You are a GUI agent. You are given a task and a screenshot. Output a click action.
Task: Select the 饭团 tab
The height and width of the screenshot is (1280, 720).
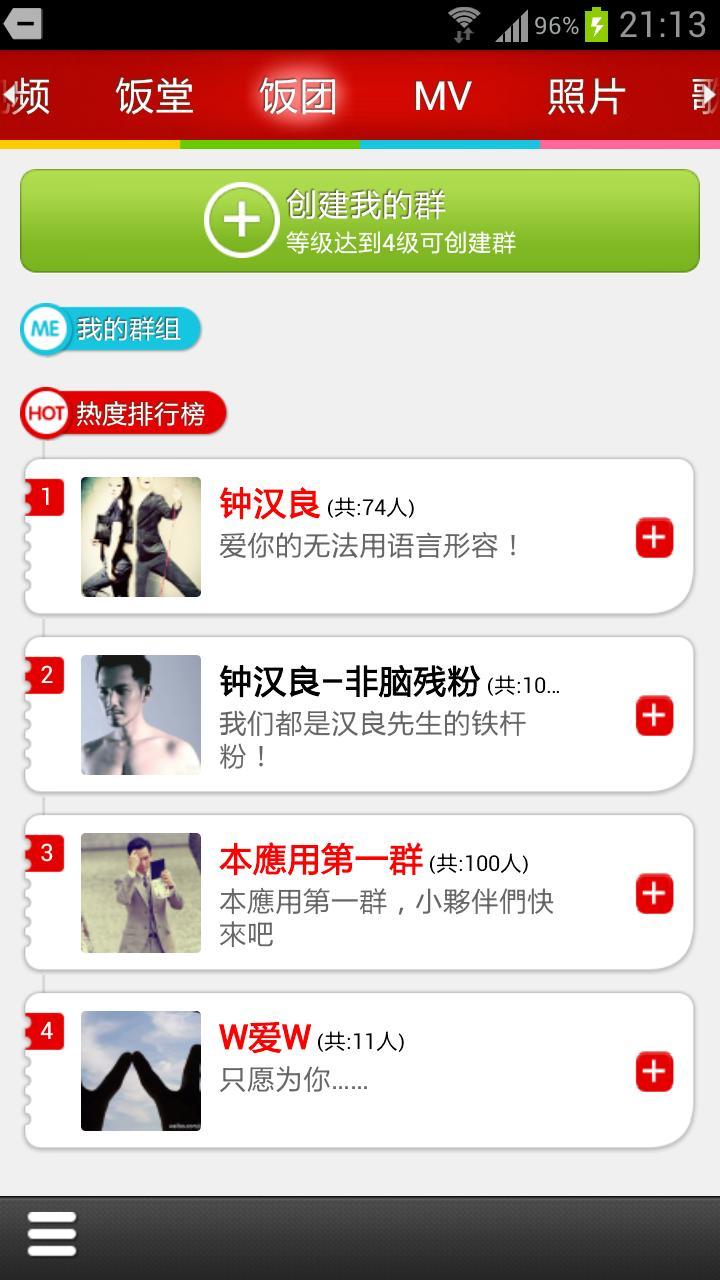[x=297, y=96]
